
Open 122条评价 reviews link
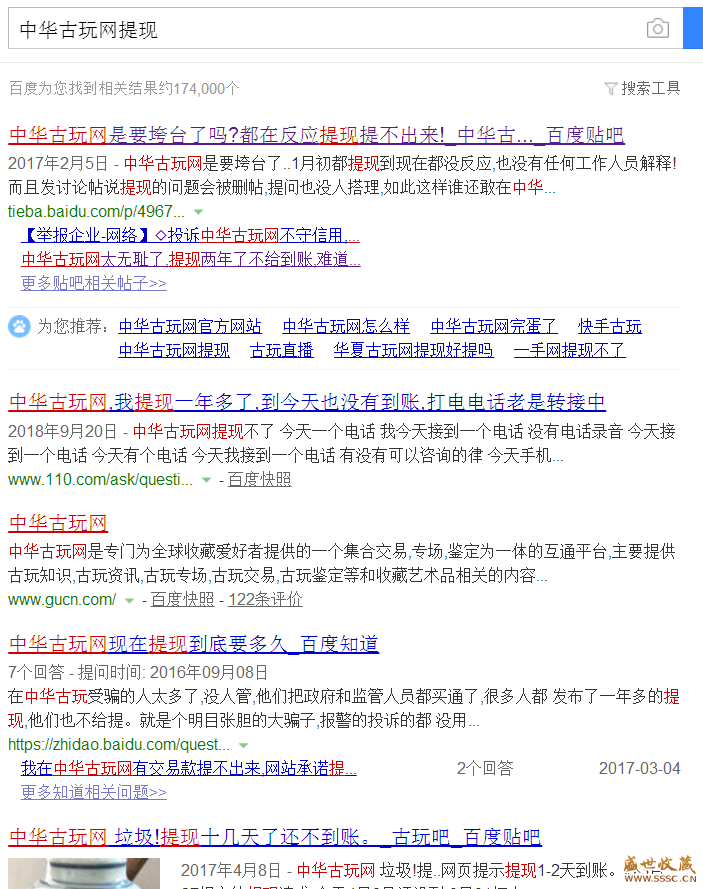tap(265, 600)
